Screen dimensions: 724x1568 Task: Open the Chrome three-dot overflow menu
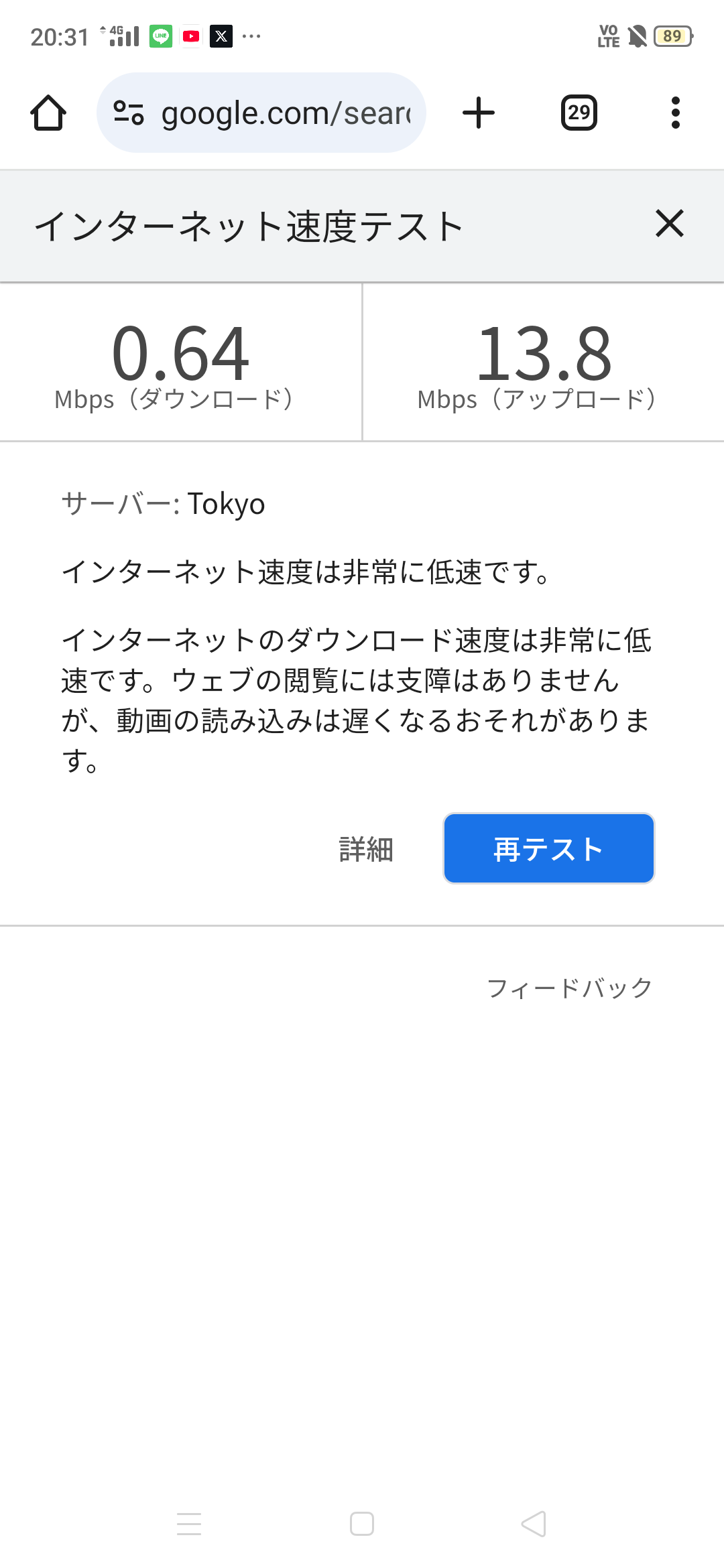pyautogui.click(x=676, y=113)
